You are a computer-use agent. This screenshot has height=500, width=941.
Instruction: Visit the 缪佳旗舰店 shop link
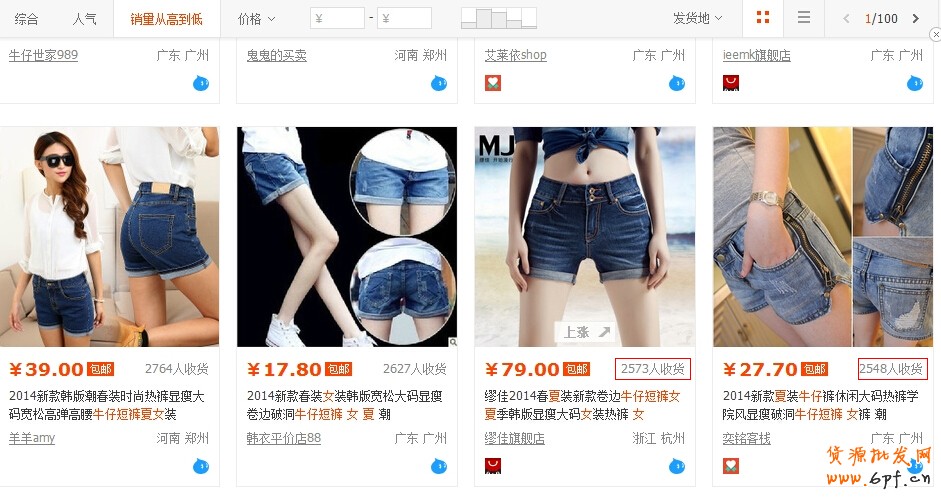click(x=515, y=438)
